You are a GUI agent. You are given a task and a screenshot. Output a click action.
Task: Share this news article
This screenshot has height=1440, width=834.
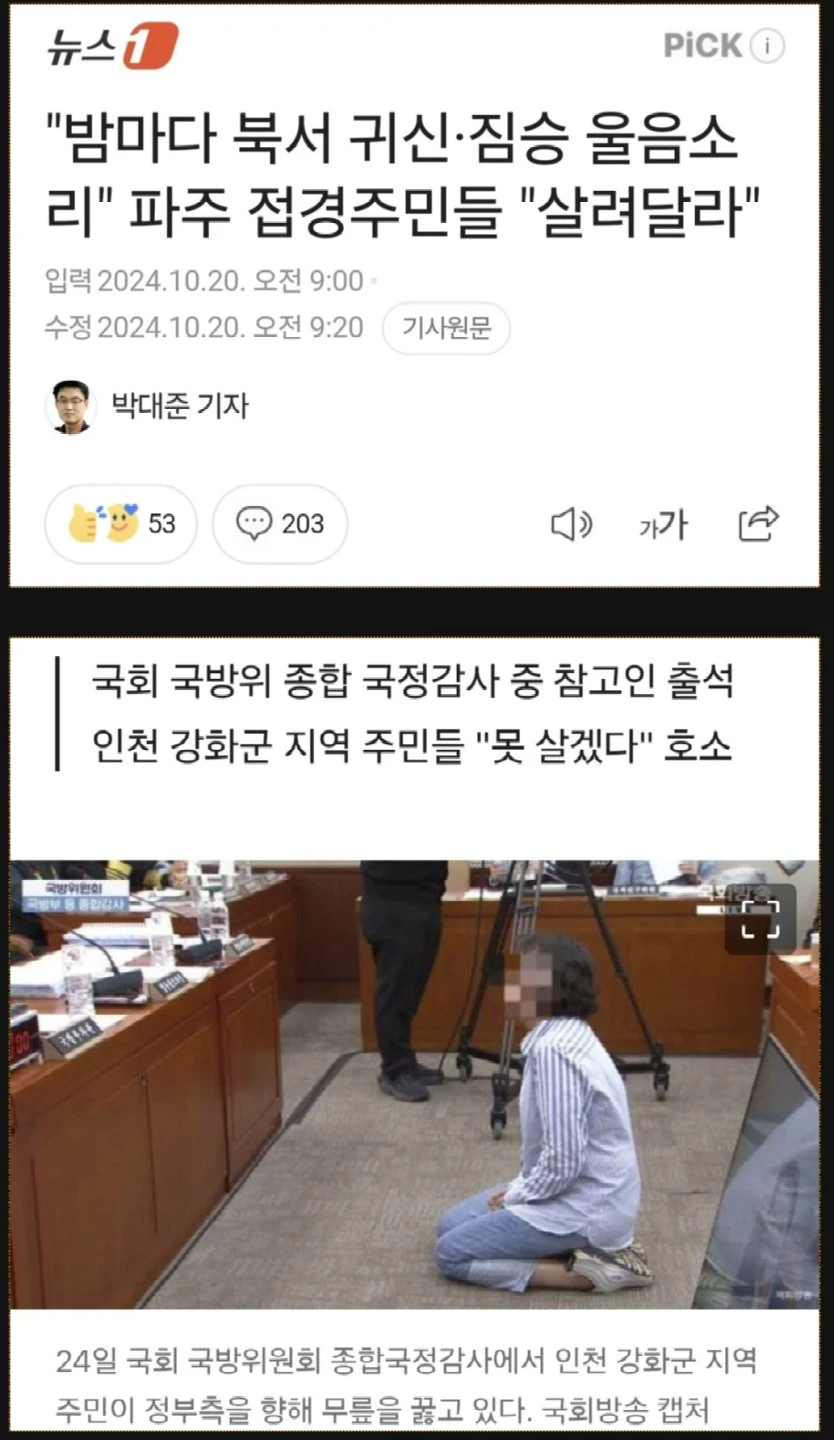(758, 523)
